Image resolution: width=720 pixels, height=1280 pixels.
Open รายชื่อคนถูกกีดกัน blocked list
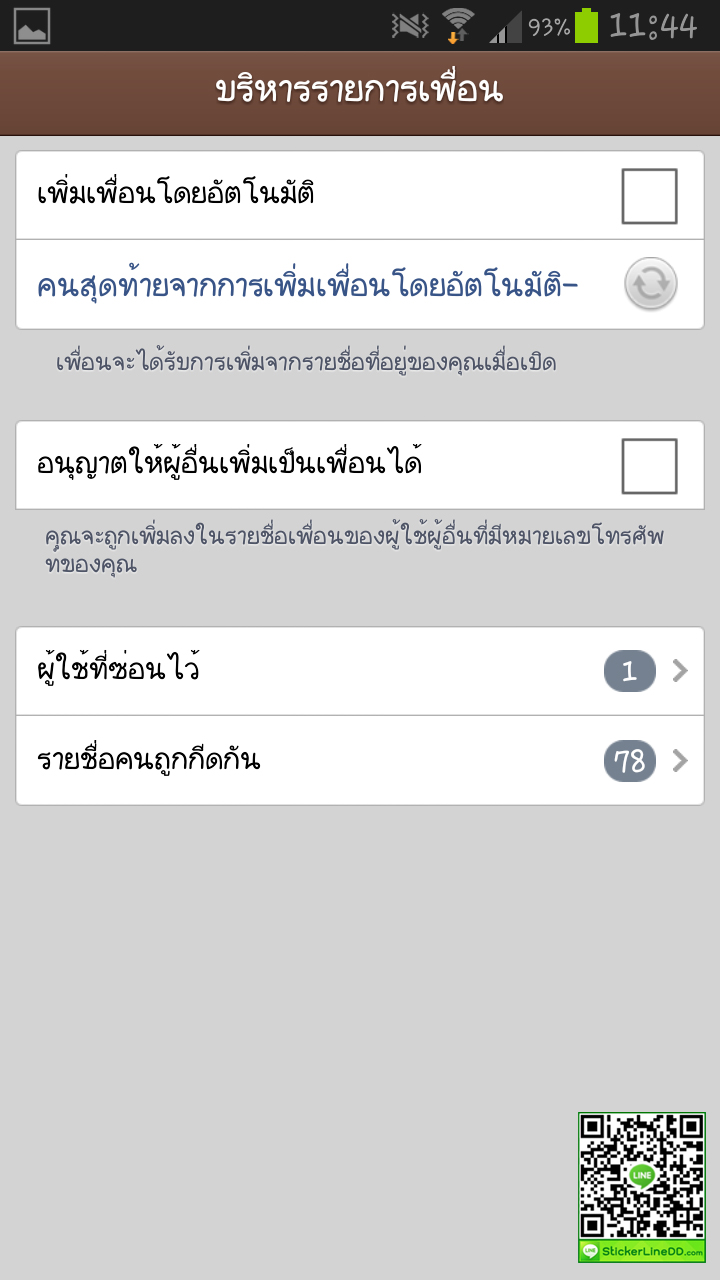point(360,761)
